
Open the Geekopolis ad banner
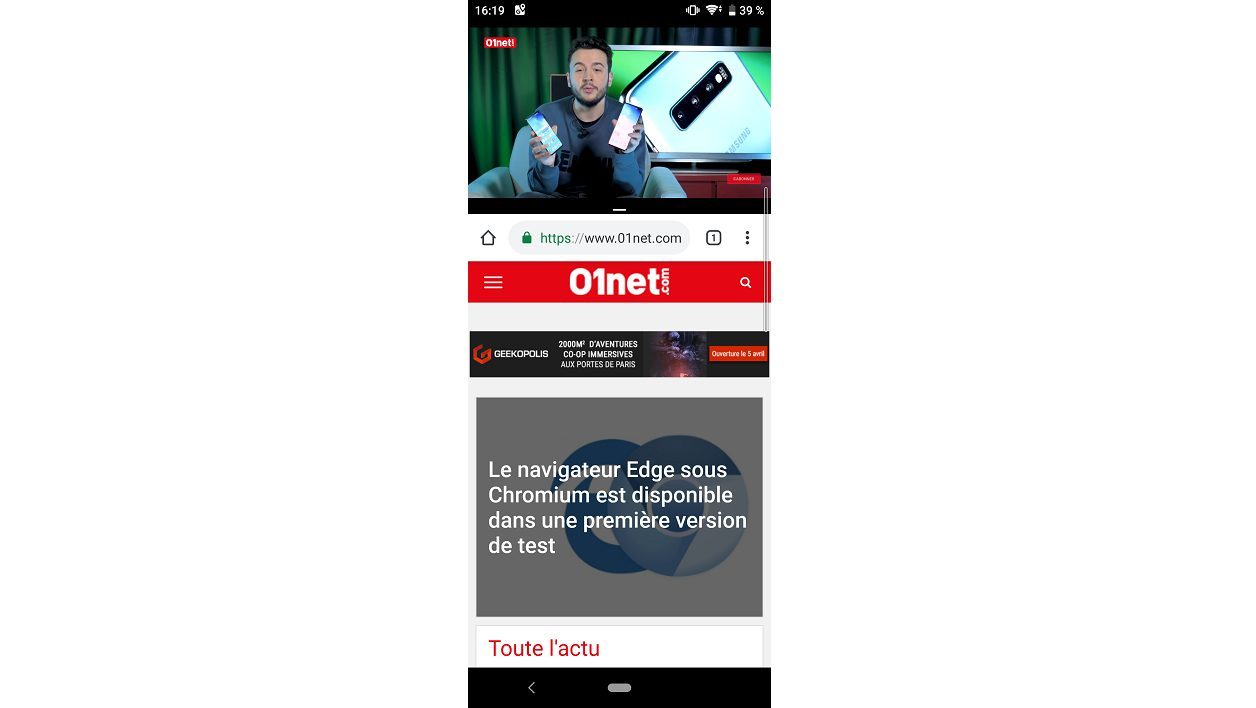tap(619, 354)
